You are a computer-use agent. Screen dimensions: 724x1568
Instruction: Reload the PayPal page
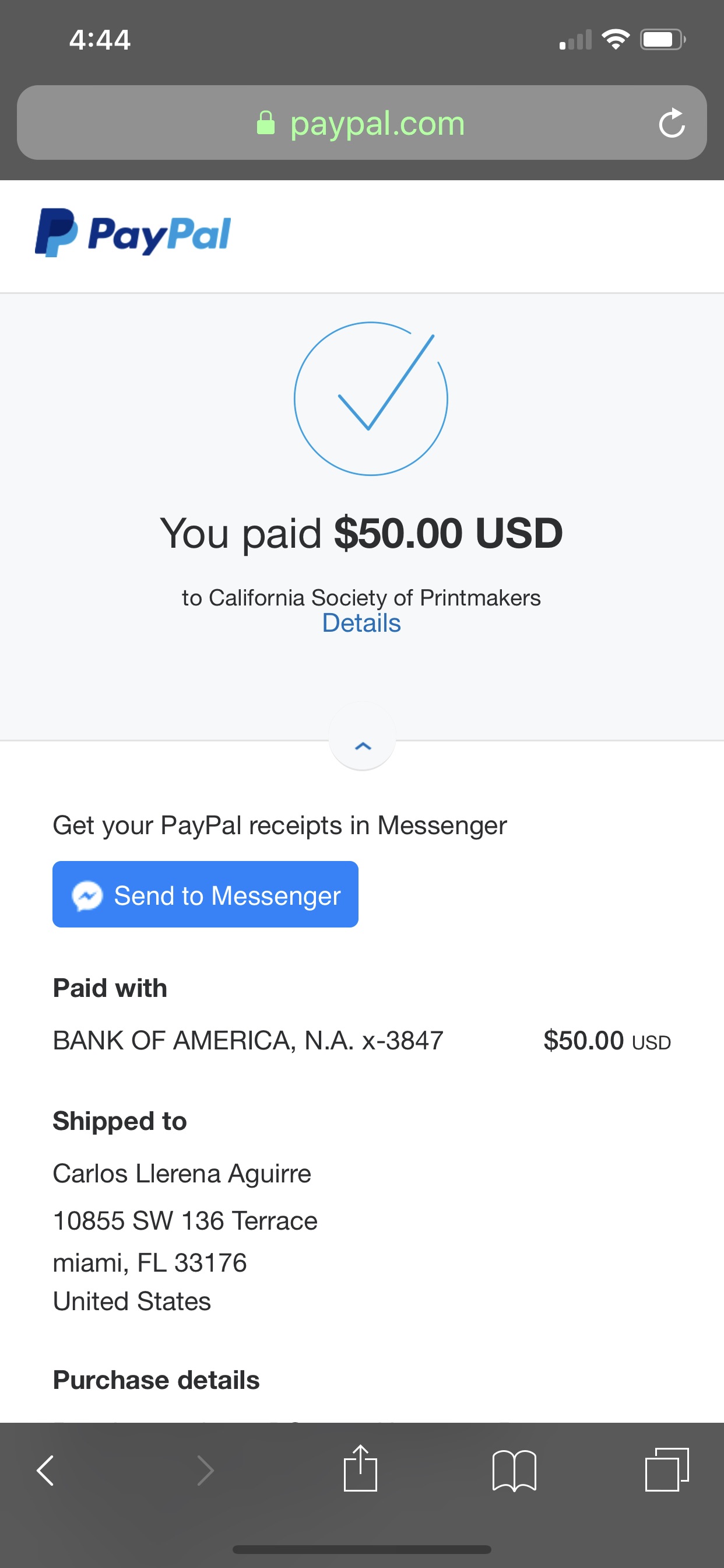[x=672, y=123]
